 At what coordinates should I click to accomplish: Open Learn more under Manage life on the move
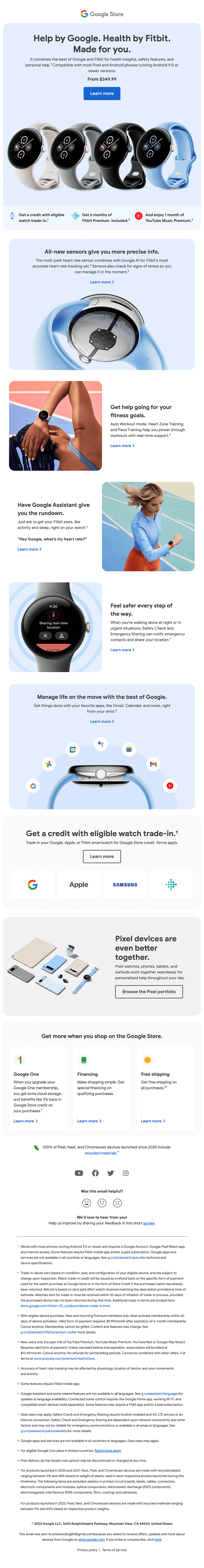(x=101, y=721)
